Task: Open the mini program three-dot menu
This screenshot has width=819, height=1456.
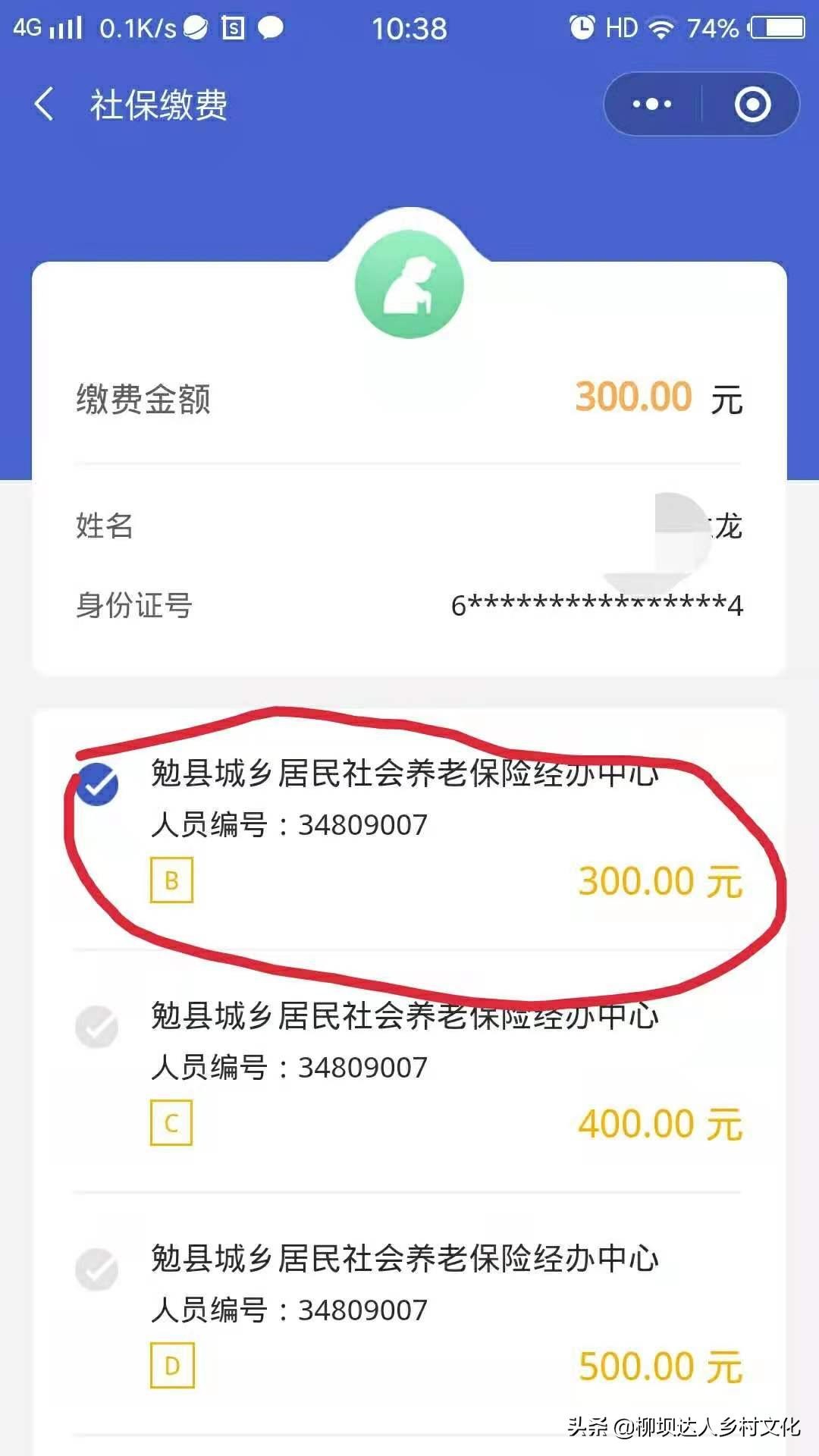Action: click(652, 104)
